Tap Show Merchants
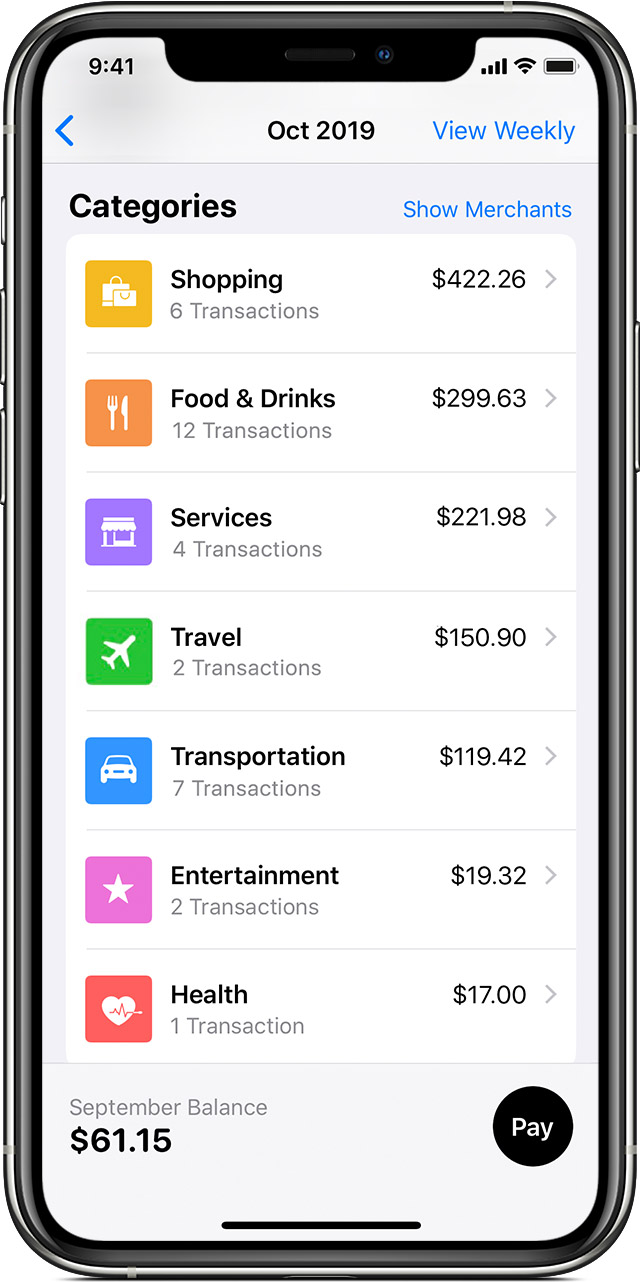The width and height of the screenshot is (640, 1282). click(487, 209)
